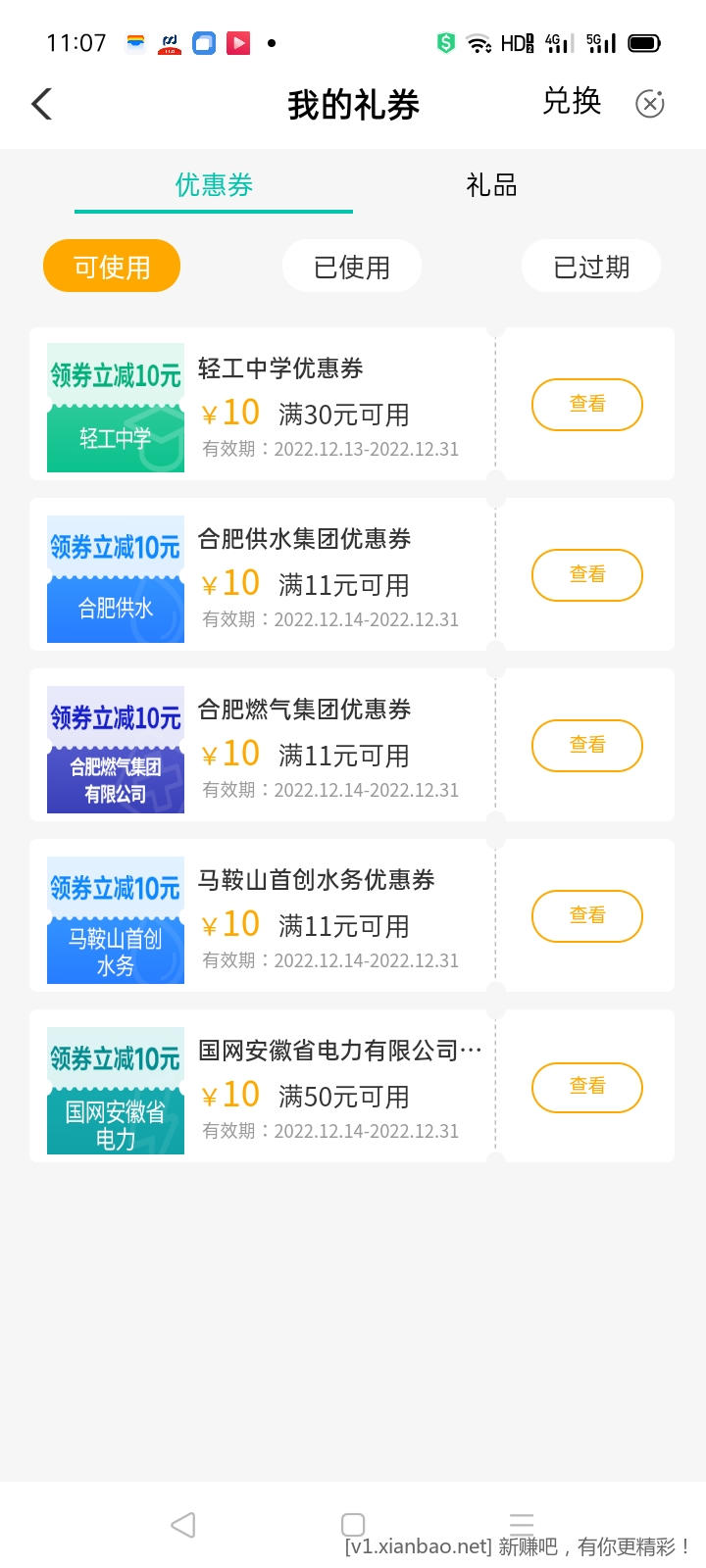This screenshot has width=706, height=1568.
Task: Tap the system home button
Action: [x=353, y=1525]
